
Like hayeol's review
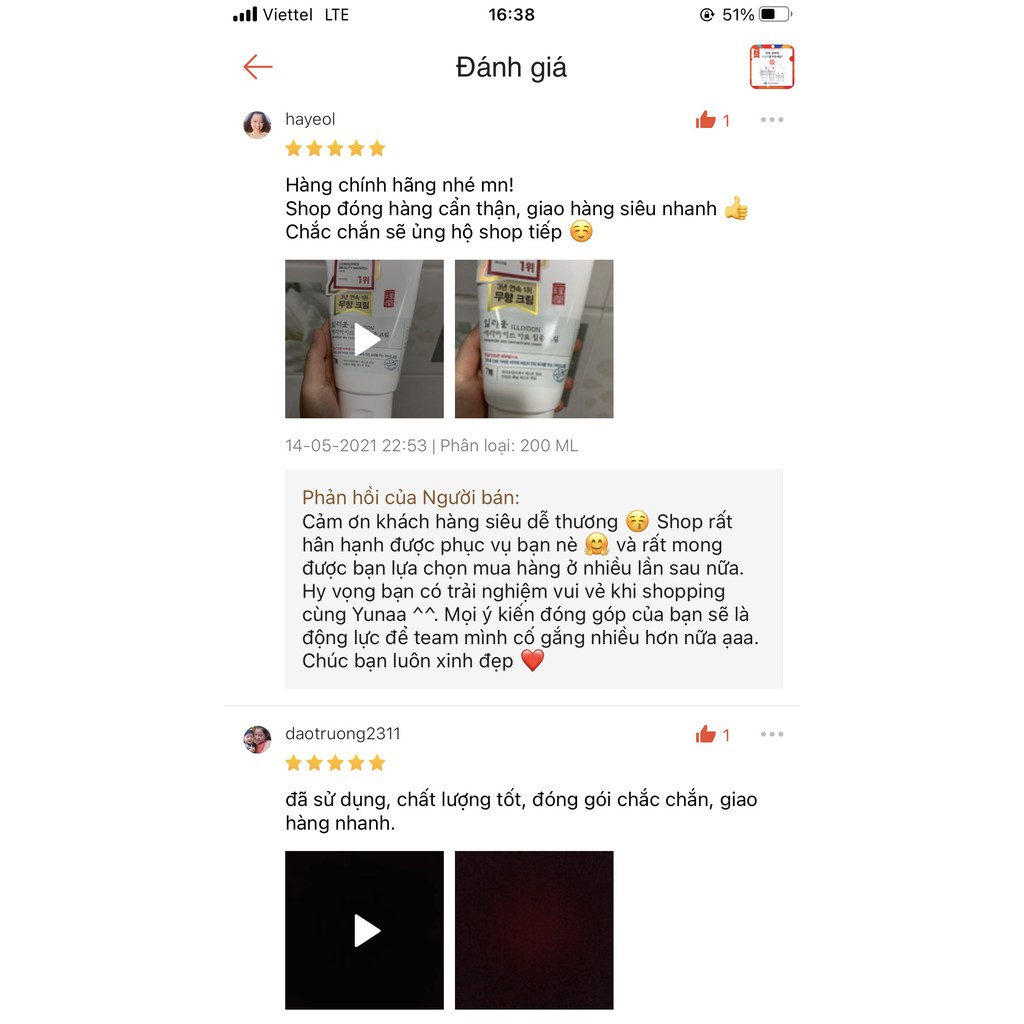707,120
